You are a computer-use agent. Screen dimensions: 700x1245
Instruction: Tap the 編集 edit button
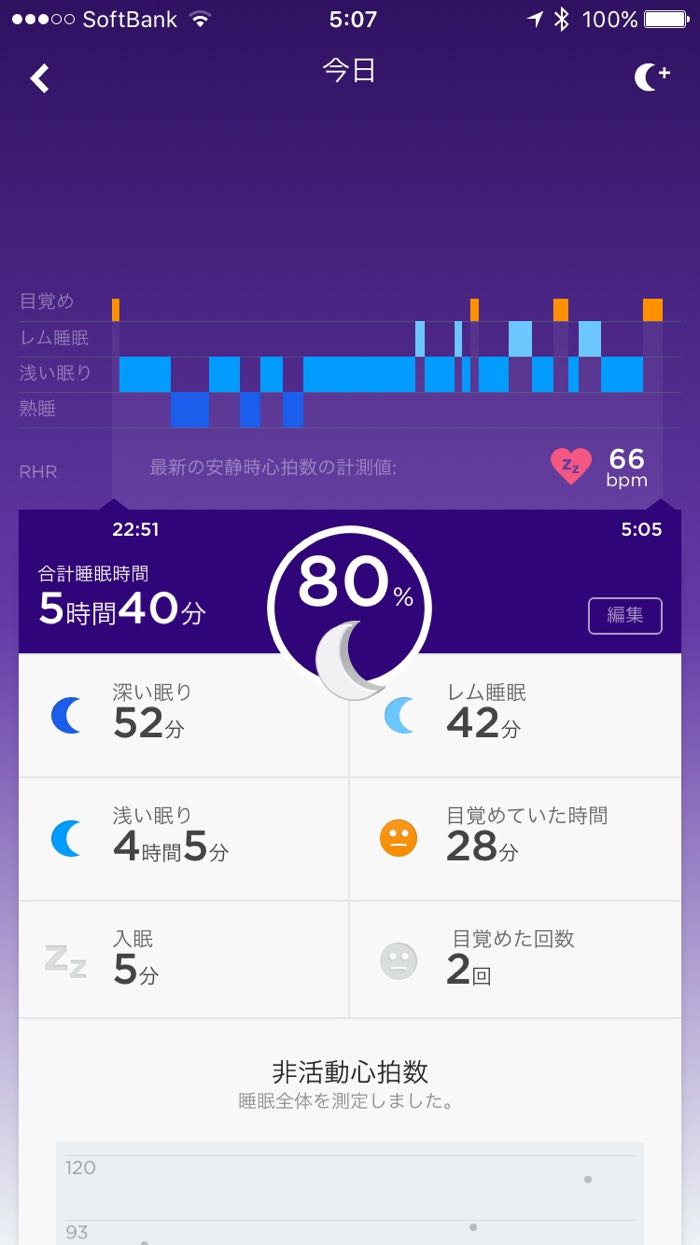click(625, 615)
